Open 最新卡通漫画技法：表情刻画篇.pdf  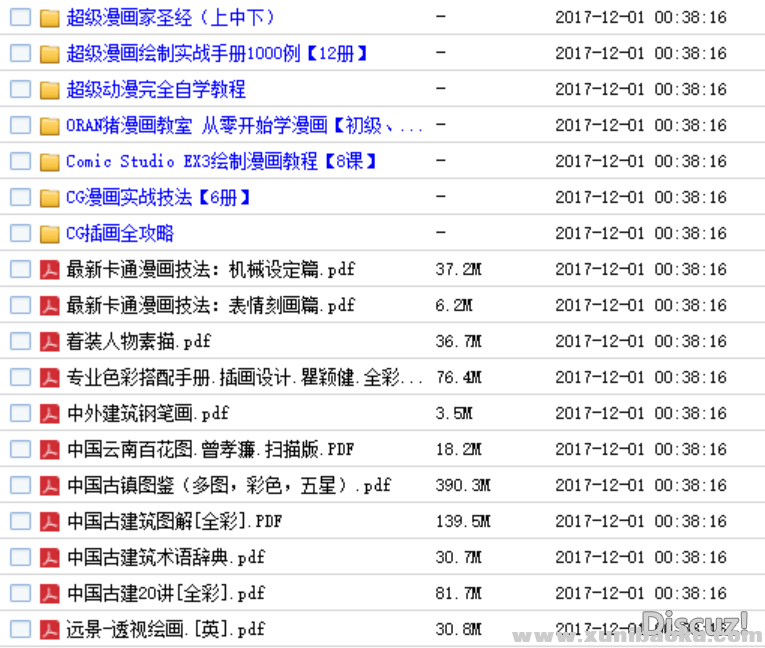coord(210,305)
